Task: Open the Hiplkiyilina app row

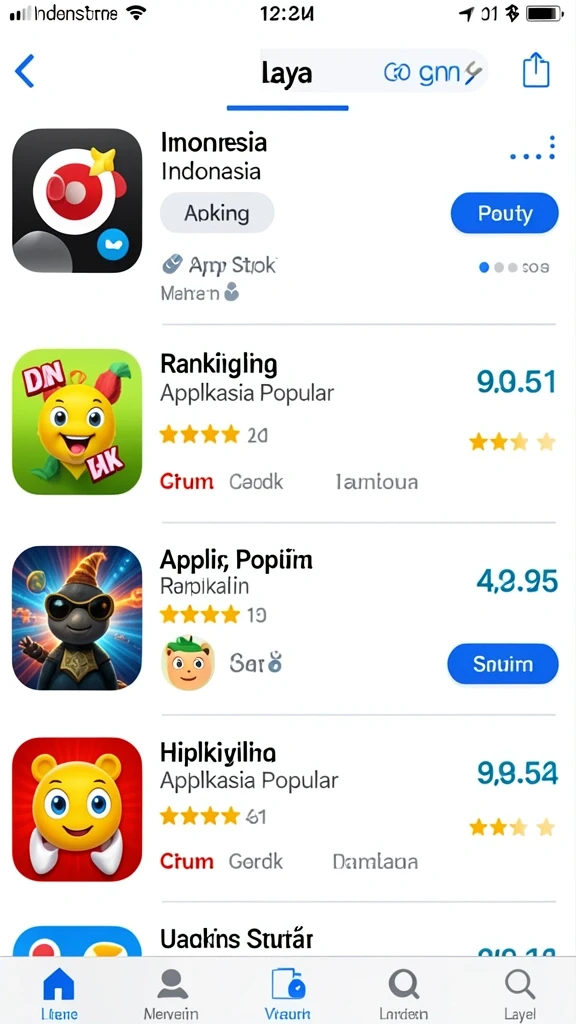Action: pyautogui.click(x=284, y=808)
